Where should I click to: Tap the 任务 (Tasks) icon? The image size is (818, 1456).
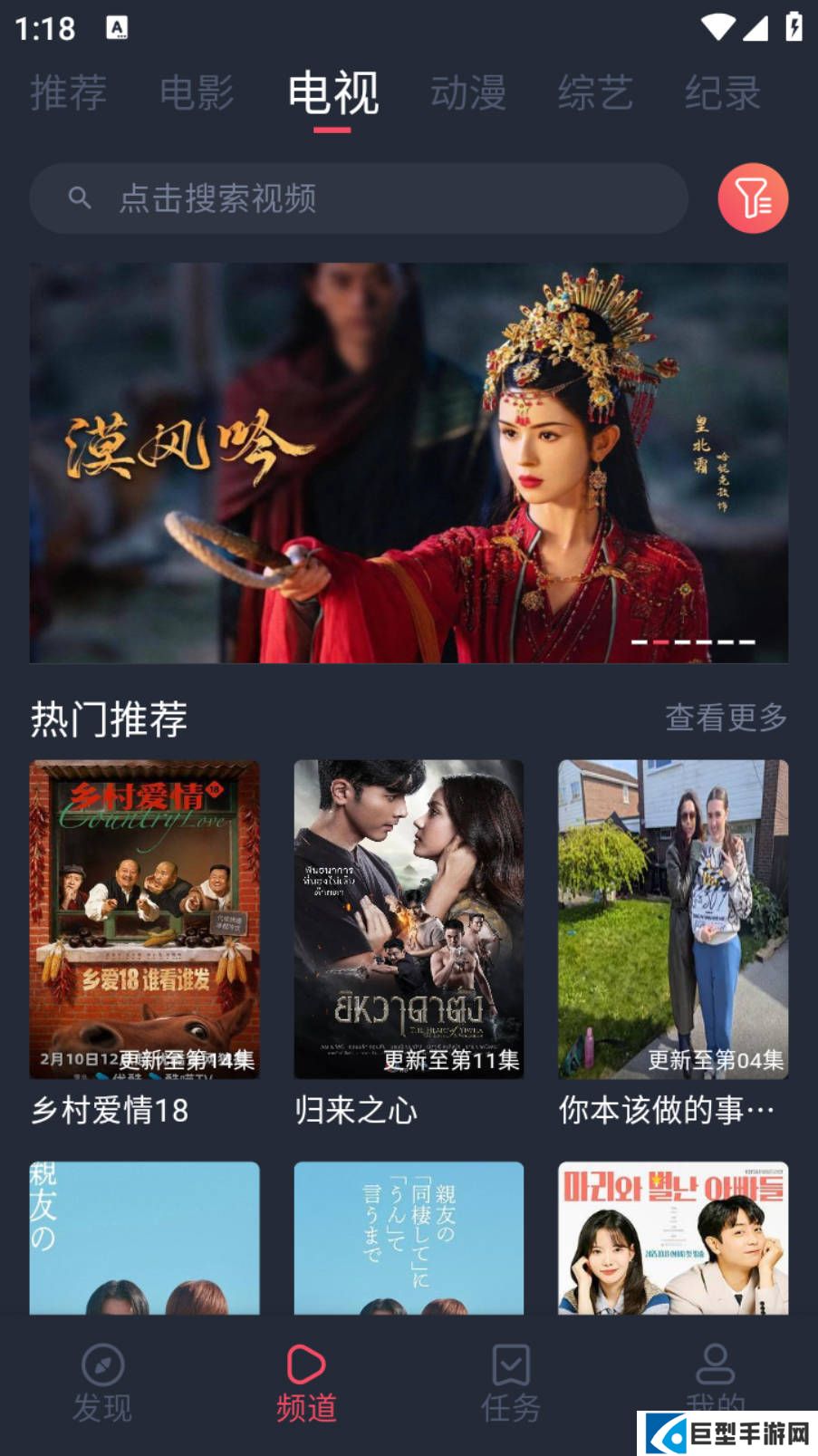pyautogui.click(x=511, y=1365)
